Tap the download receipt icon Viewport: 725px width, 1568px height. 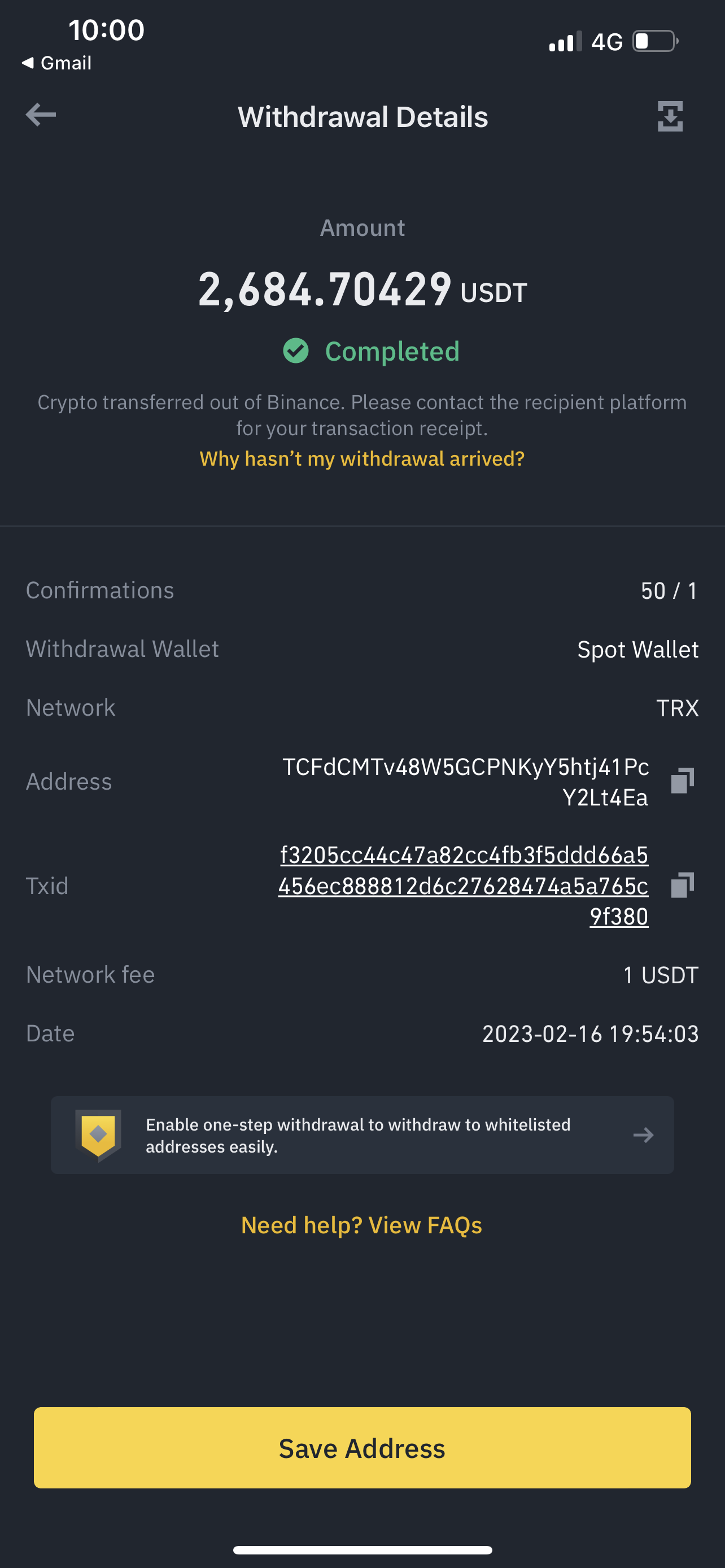670,116
